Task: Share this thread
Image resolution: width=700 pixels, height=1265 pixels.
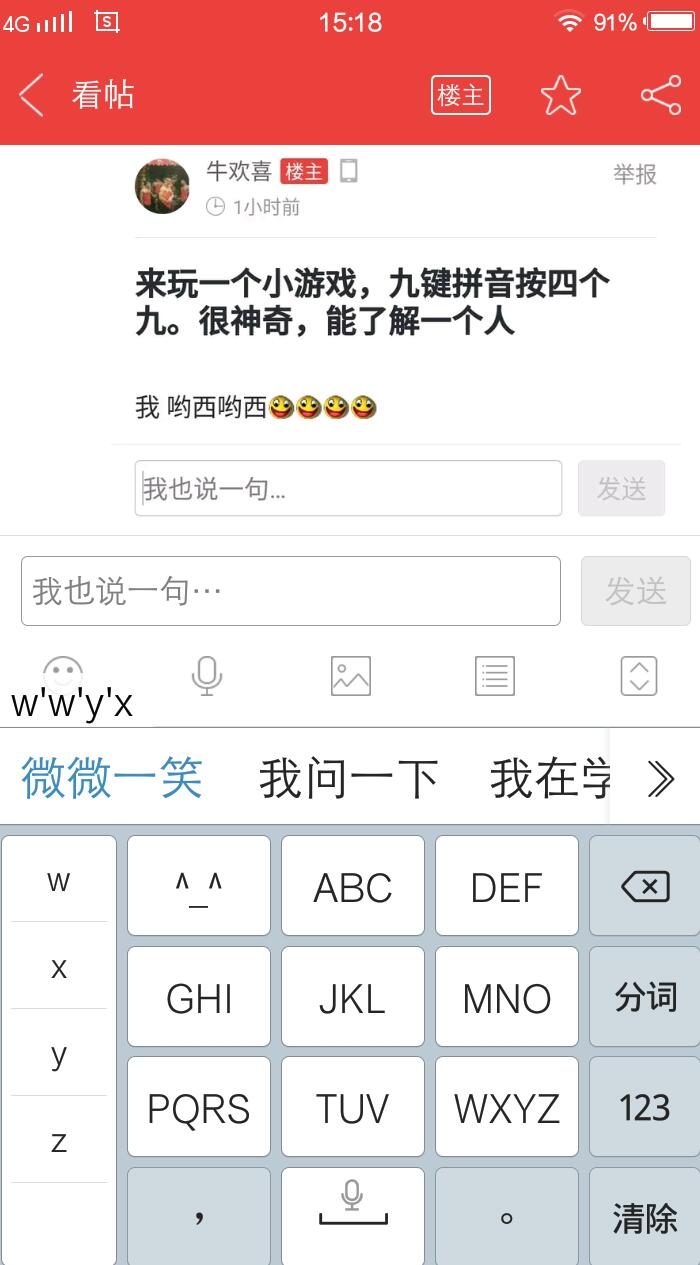Action: 660,96
